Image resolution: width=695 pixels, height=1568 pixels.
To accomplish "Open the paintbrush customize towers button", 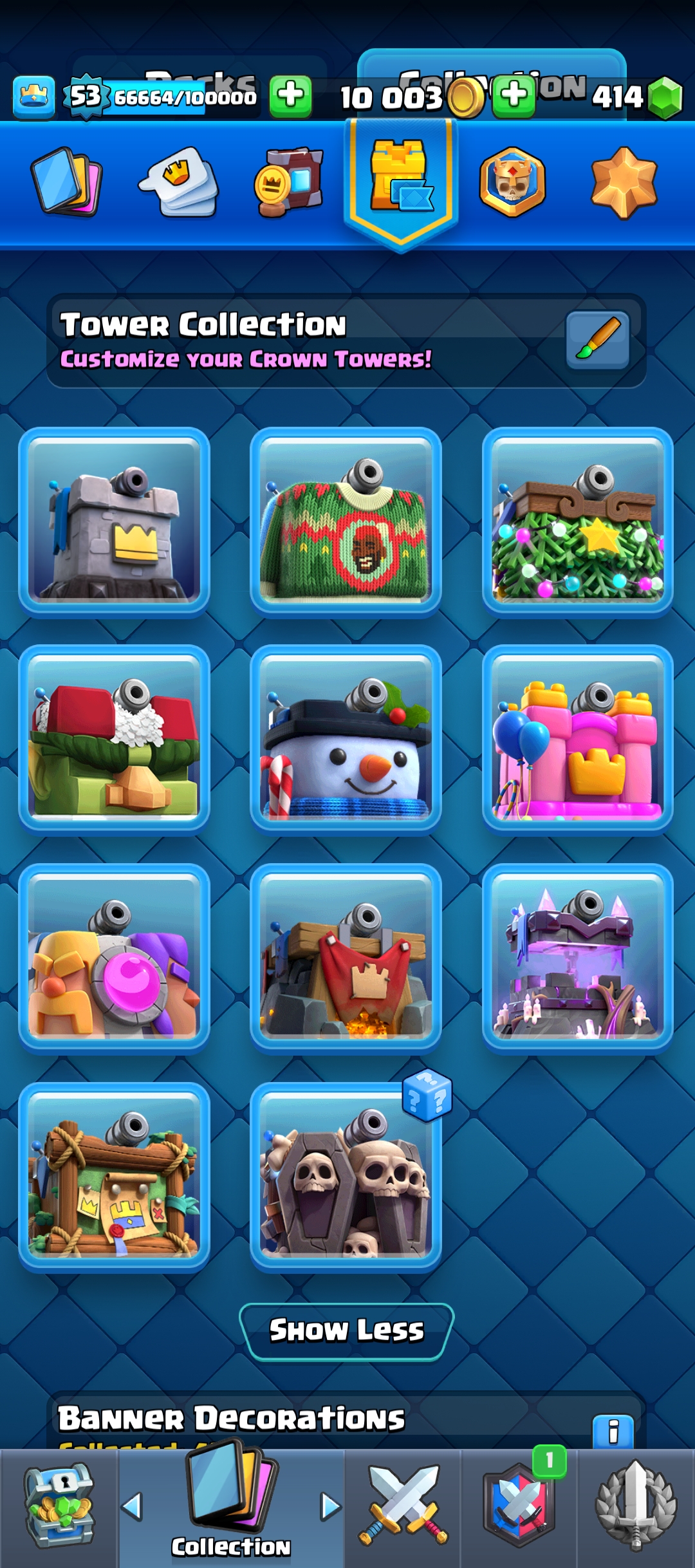I will [x=597, y=340].
